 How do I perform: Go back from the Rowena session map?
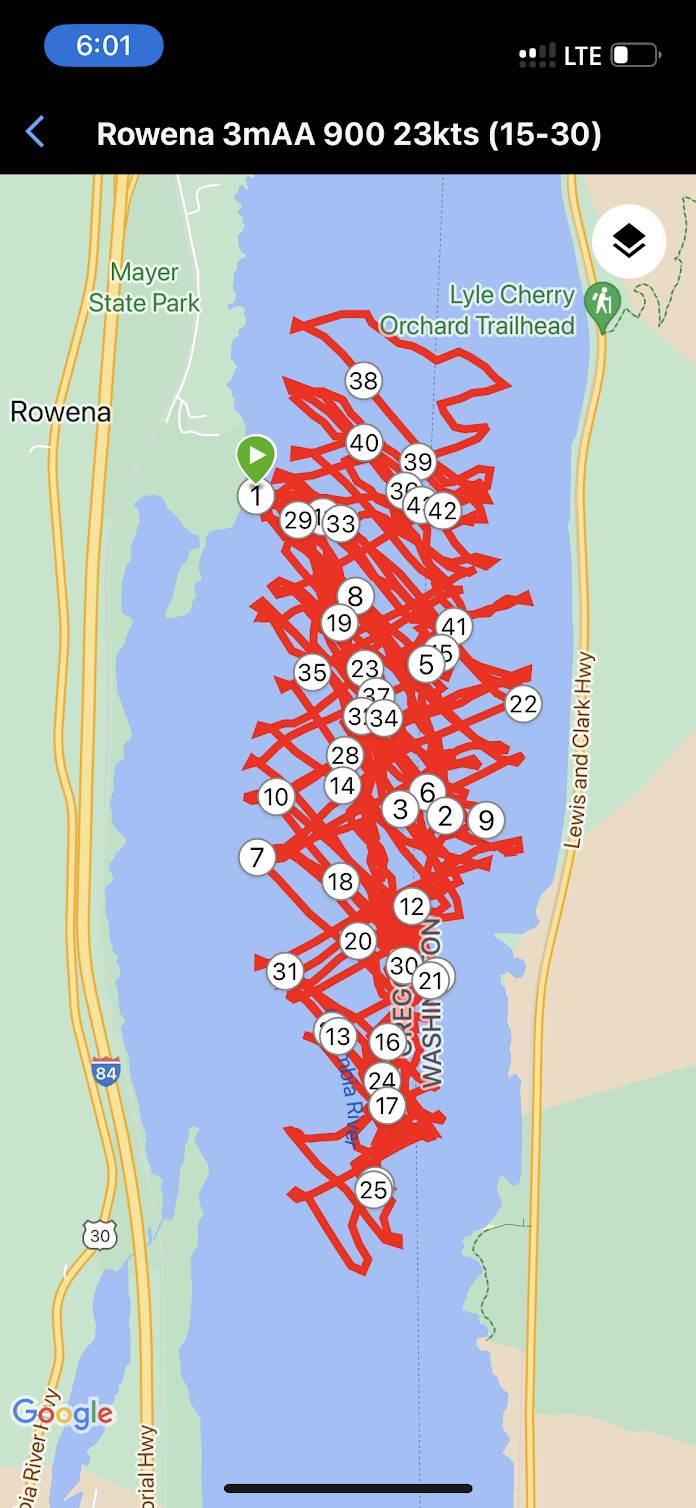pos(35,132)
